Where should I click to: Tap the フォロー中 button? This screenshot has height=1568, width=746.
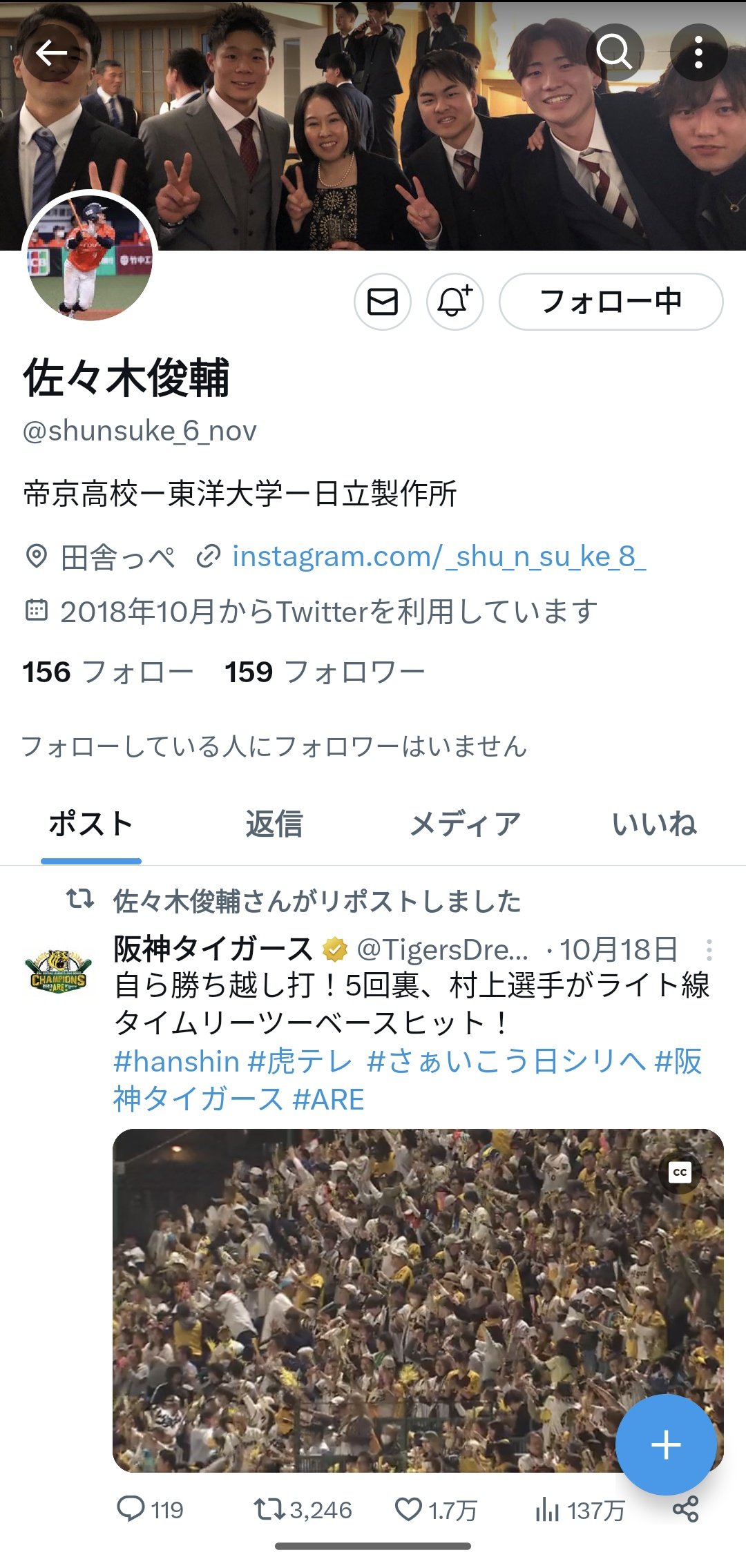pos(611,302)
